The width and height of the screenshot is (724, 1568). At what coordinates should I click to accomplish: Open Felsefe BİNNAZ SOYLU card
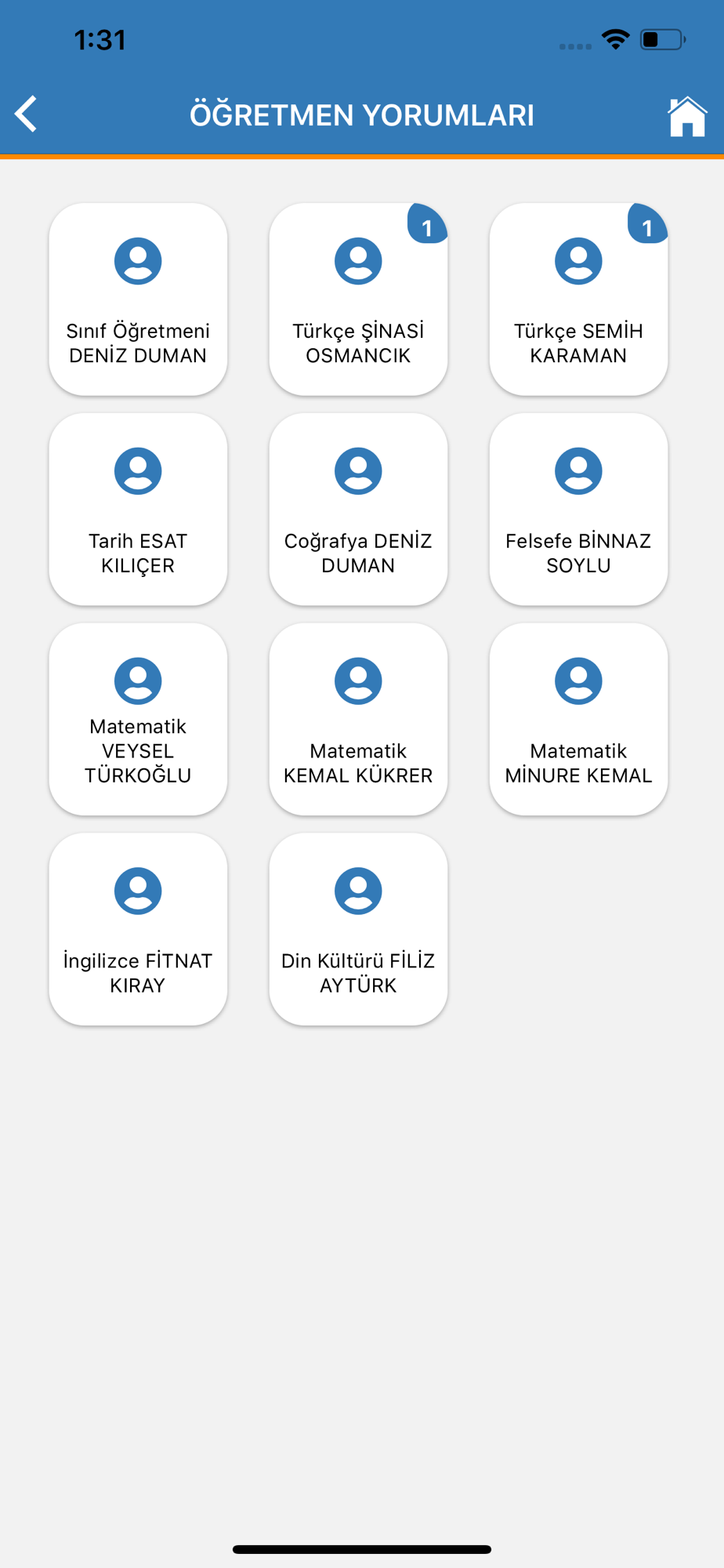[578, 509]
